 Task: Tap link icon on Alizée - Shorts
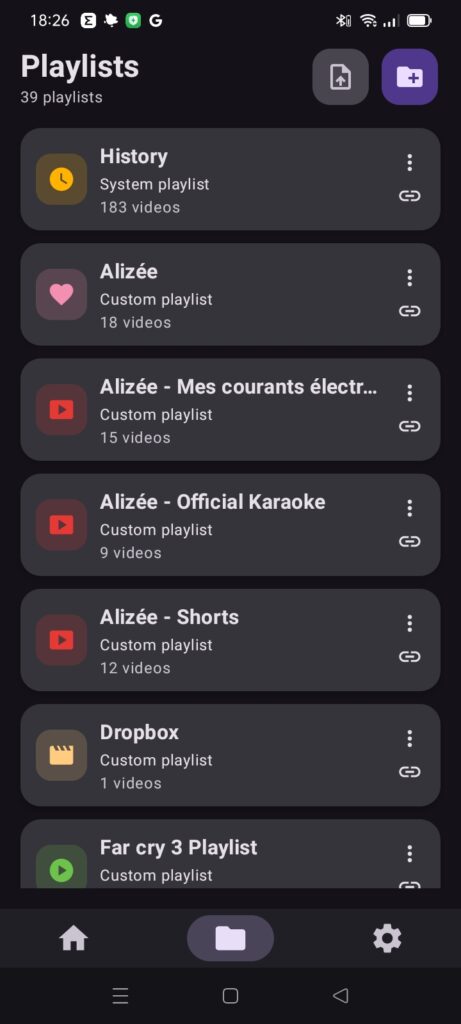[409, 657]
